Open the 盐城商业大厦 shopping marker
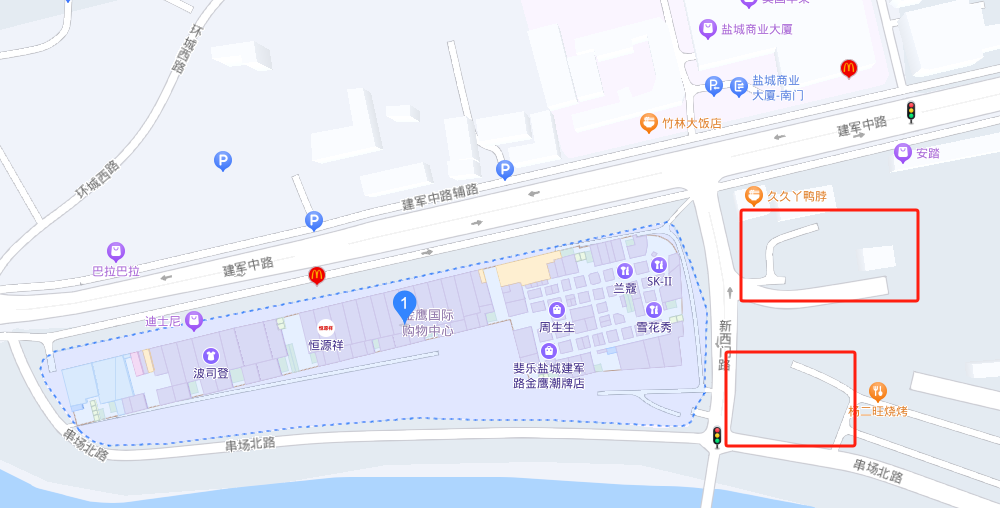 coord(708,29)
